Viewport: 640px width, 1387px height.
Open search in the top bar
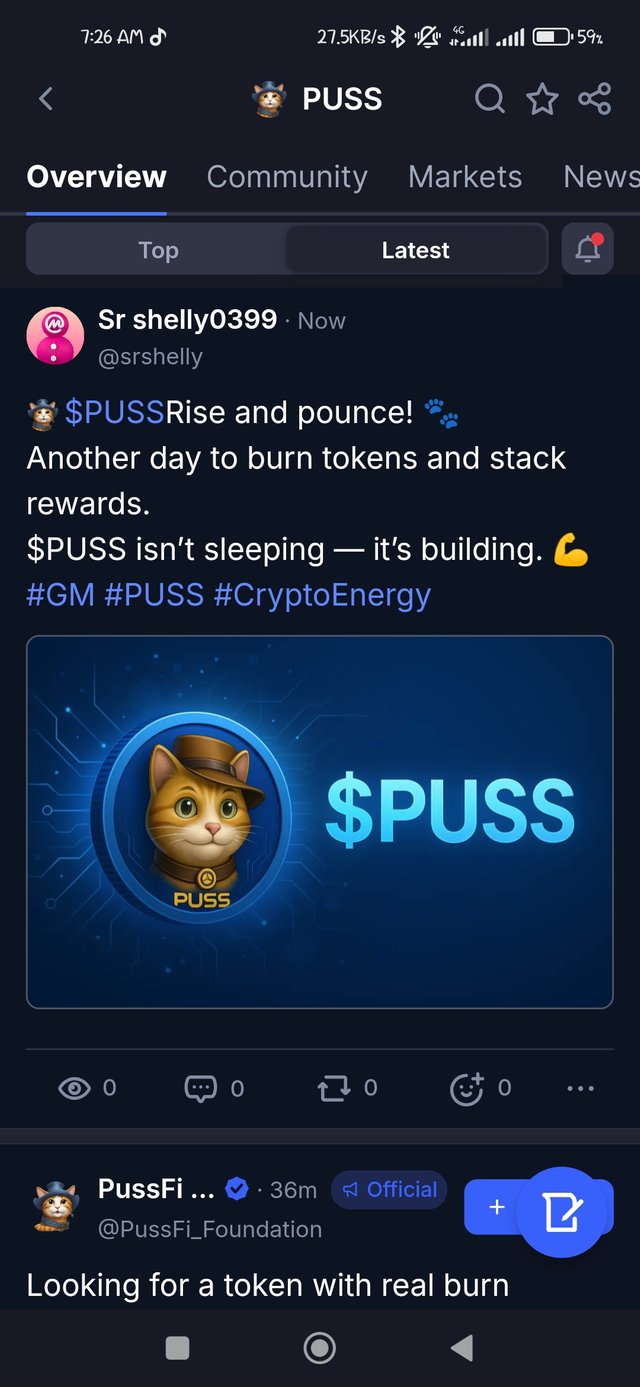pyautogui.click(x=489, y=99)
